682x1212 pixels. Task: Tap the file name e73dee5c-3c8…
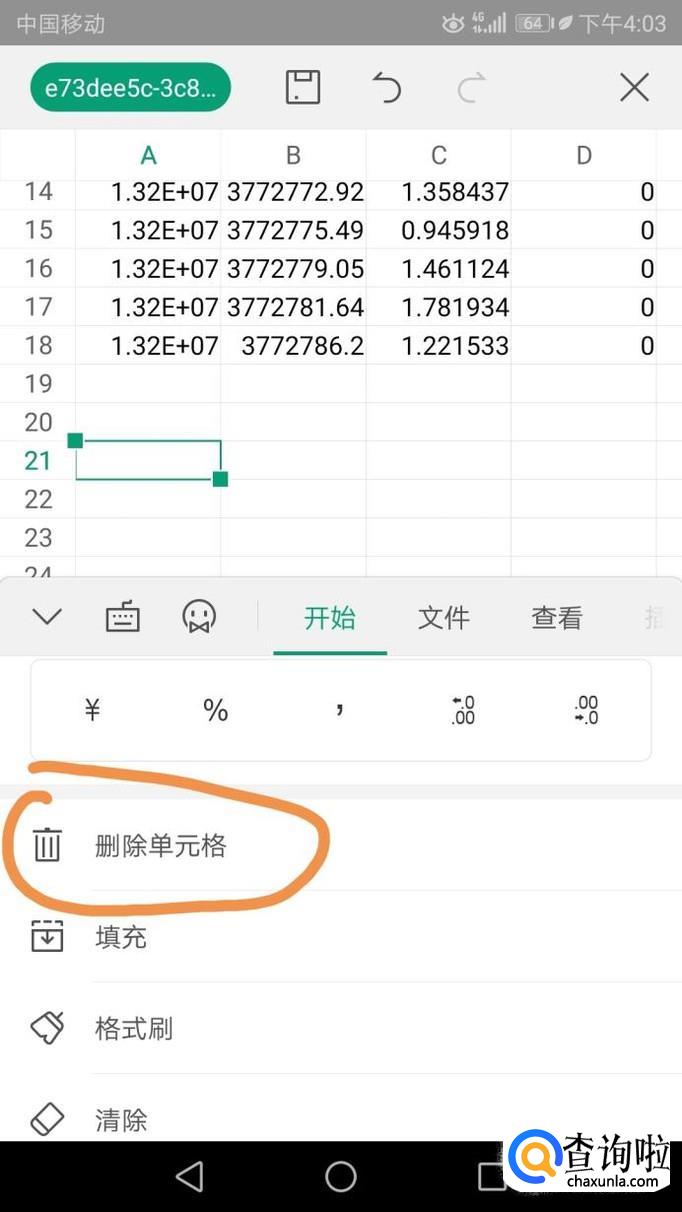pos(130,88)
